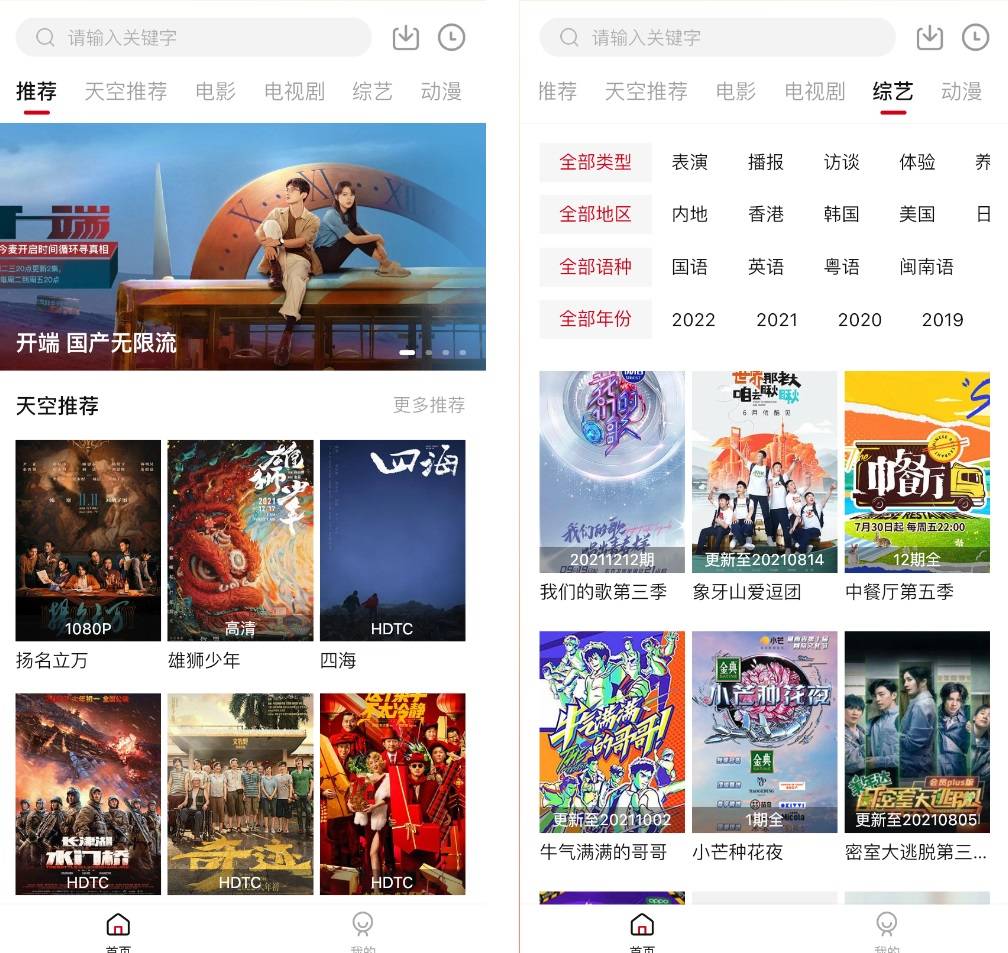Image resolution: width=1008 pixels, height=953 pixels.
Task: Filter variety shows by 访谈 type
Action: (x=841, y=162)
